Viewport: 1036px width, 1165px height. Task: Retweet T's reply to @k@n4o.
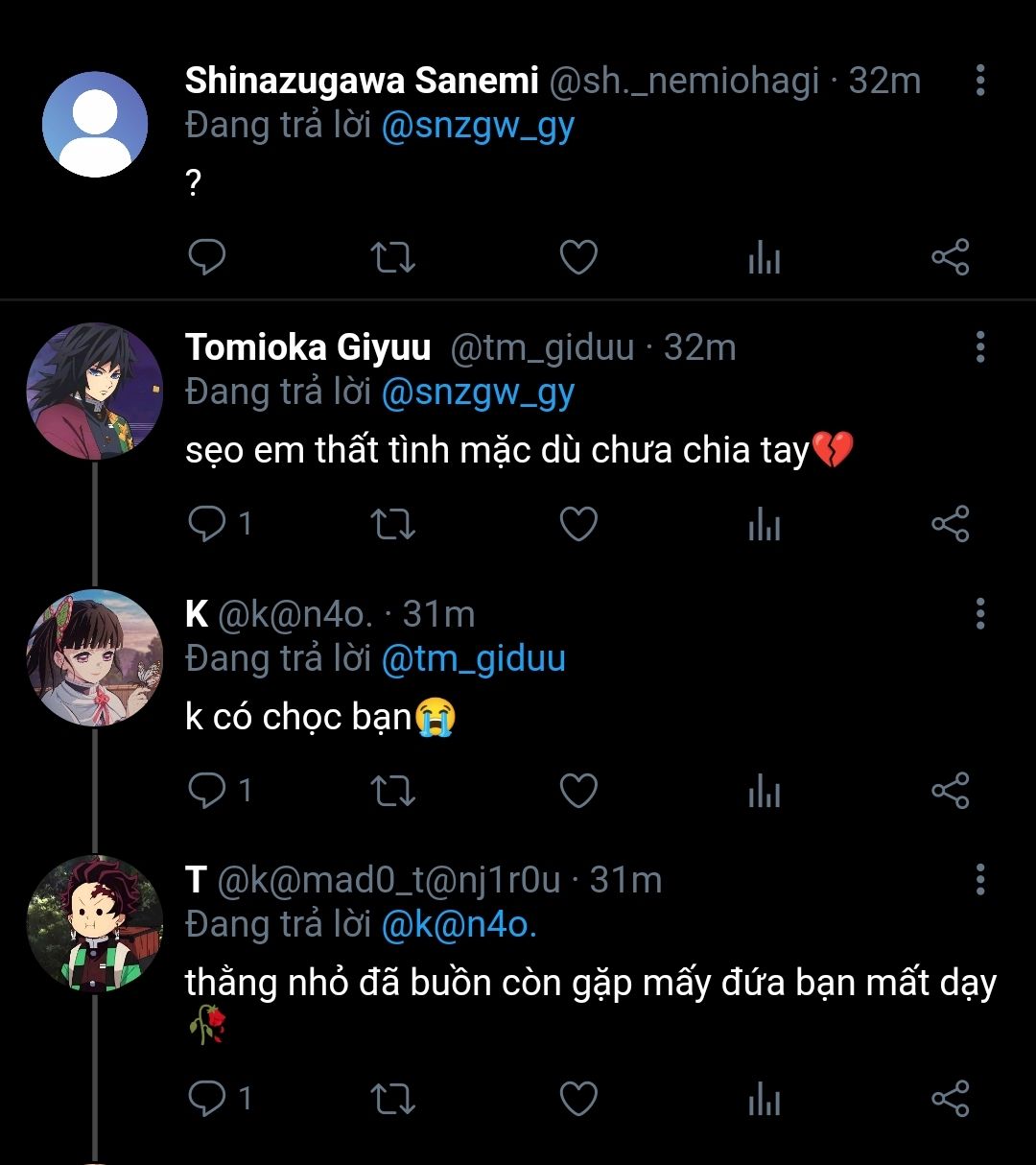point(392,1099)
